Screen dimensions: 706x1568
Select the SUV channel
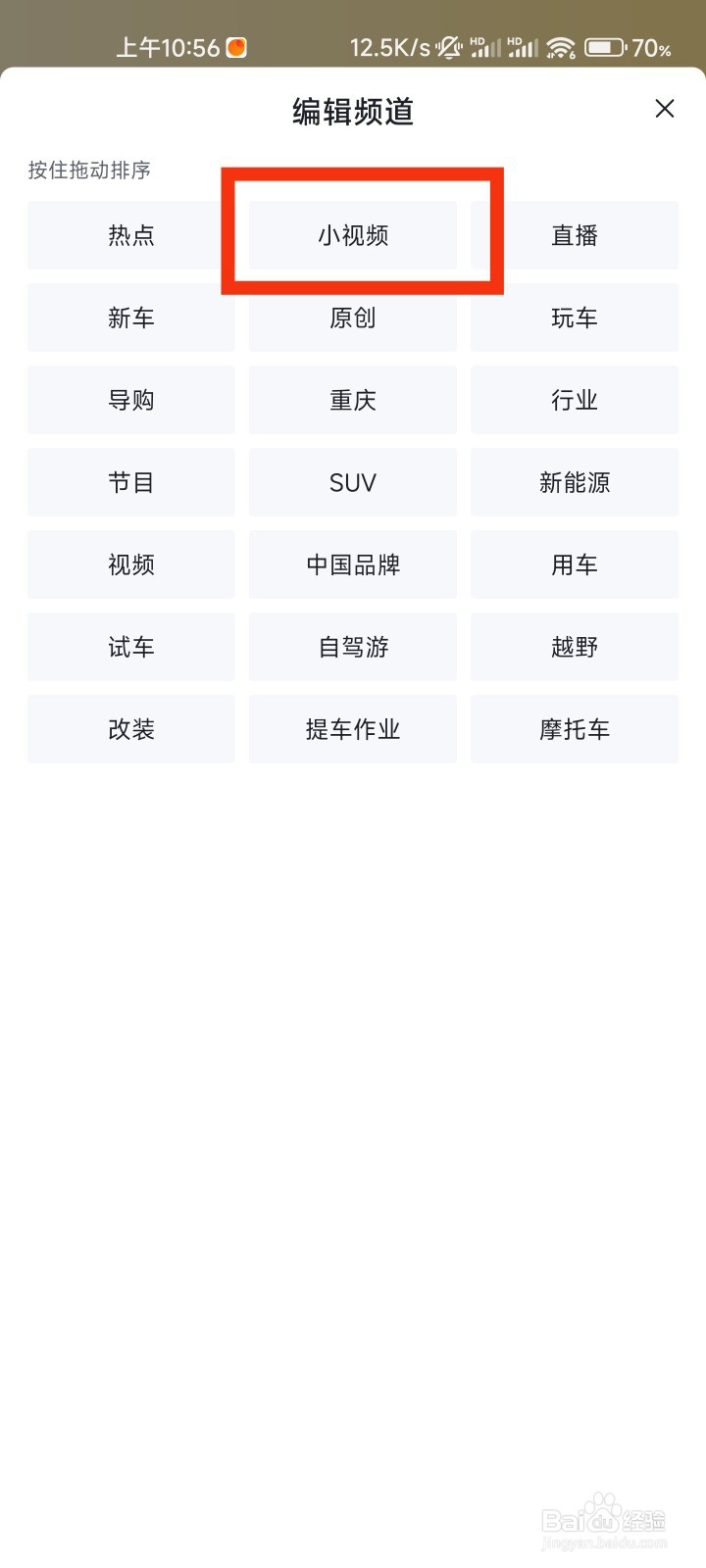pyautogui.click(x=353, y=482)
